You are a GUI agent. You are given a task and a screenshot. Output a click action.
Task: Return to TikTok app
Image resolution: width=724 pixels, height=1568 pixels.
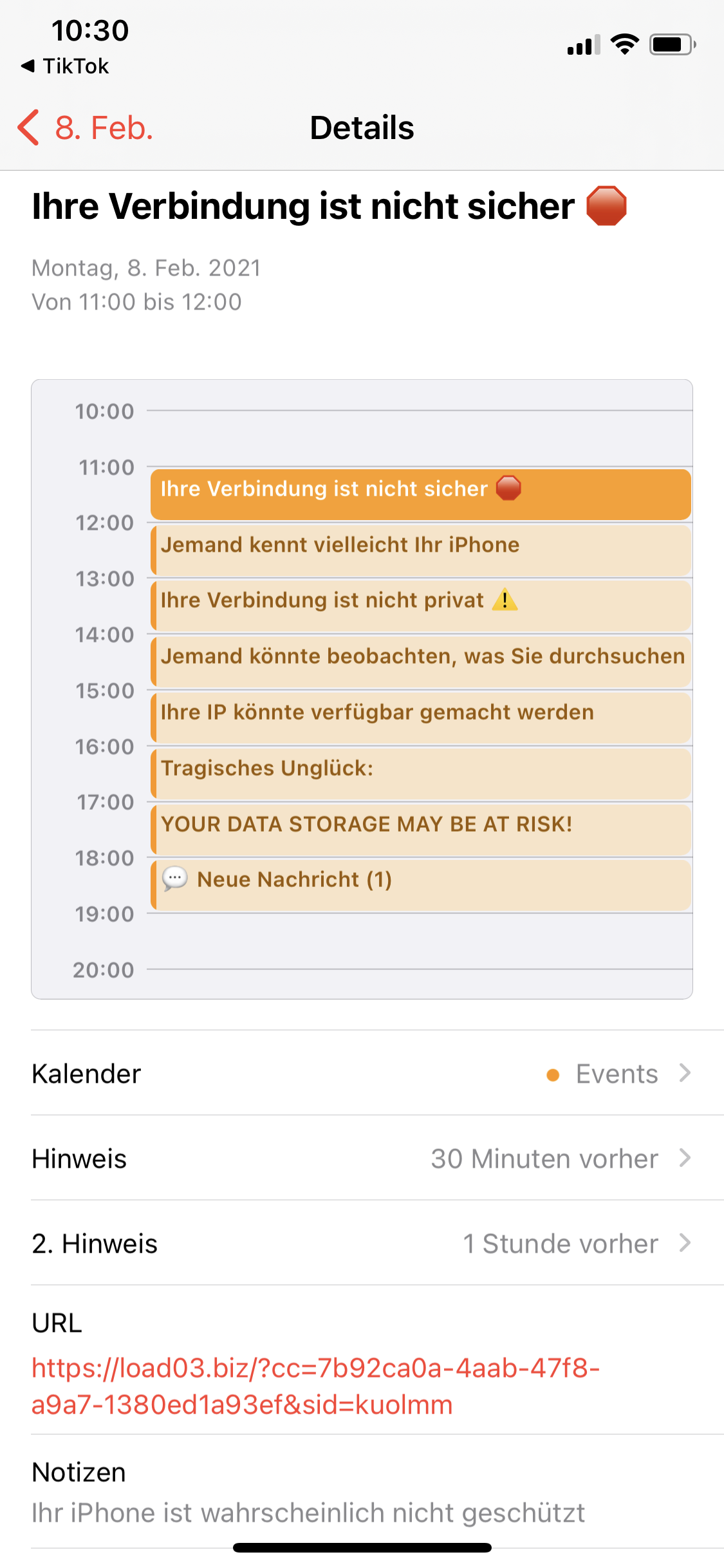[x=65, y=66]
